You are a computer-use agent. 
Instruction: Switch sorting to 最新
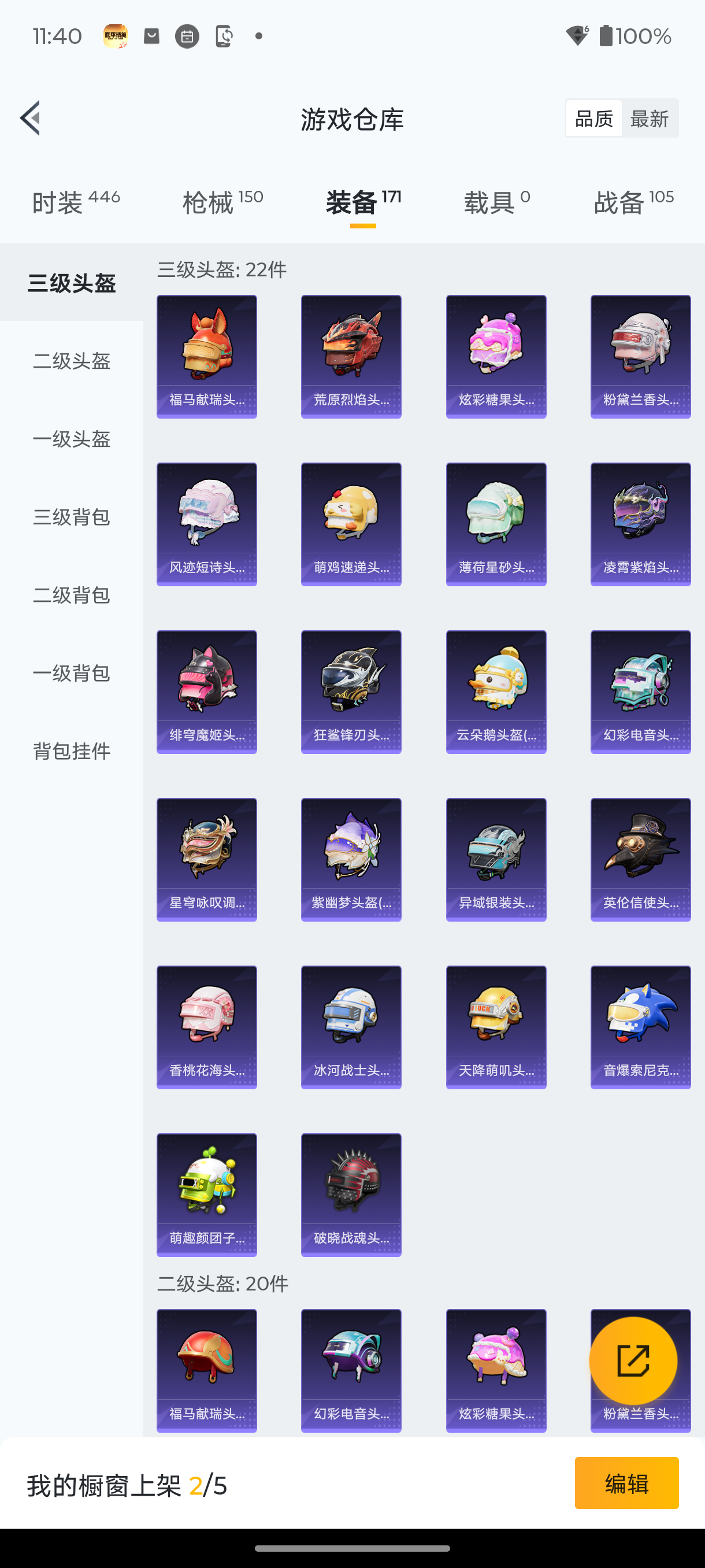[x=650, y=118]
